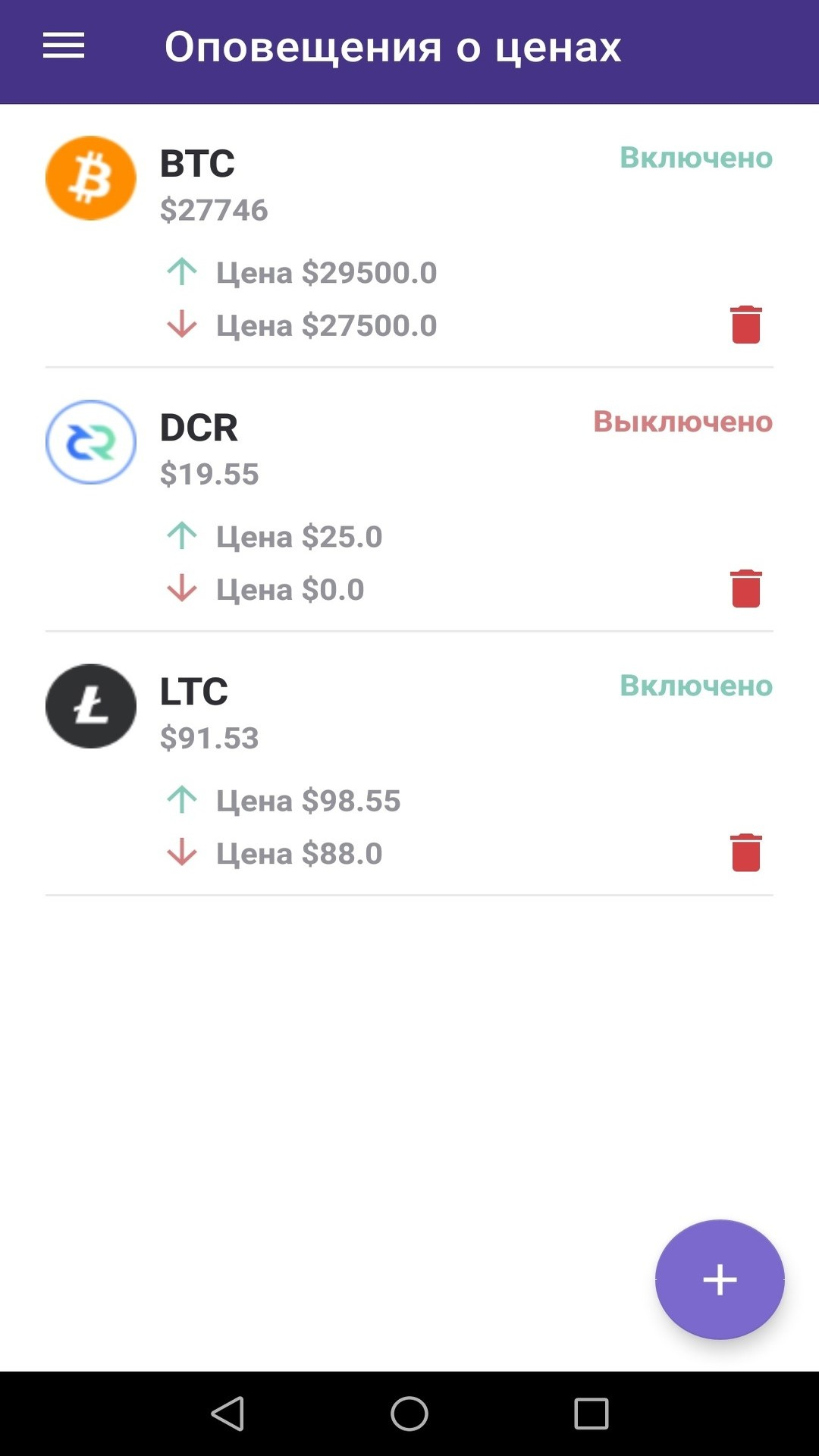Image resolution: width=819 pixels, height=1456 pixels.
Task: Go to the home screen
Action: pos(409,1414)
